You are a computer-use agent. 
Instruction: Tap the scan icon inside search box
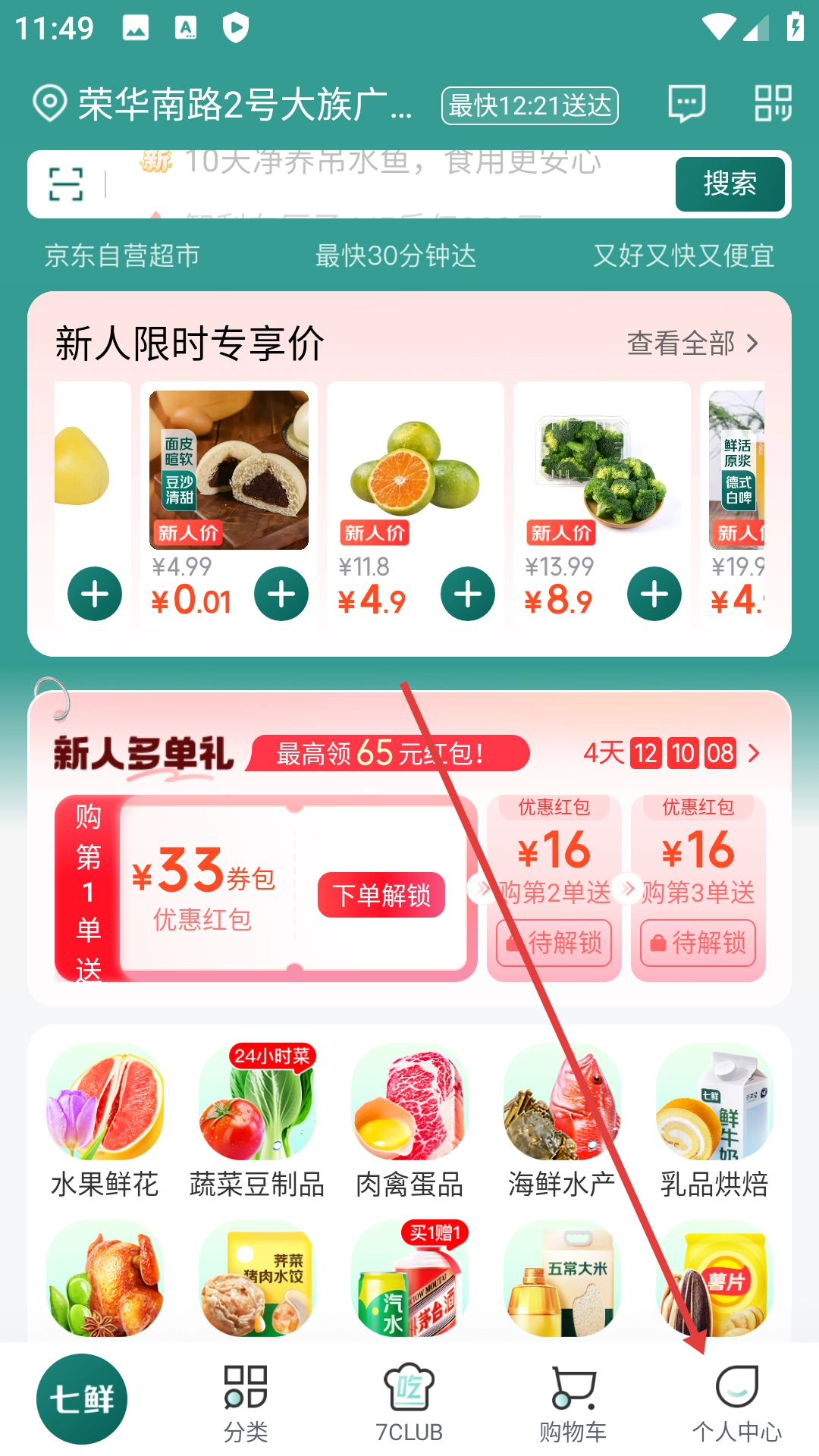[x=66, y=184]
